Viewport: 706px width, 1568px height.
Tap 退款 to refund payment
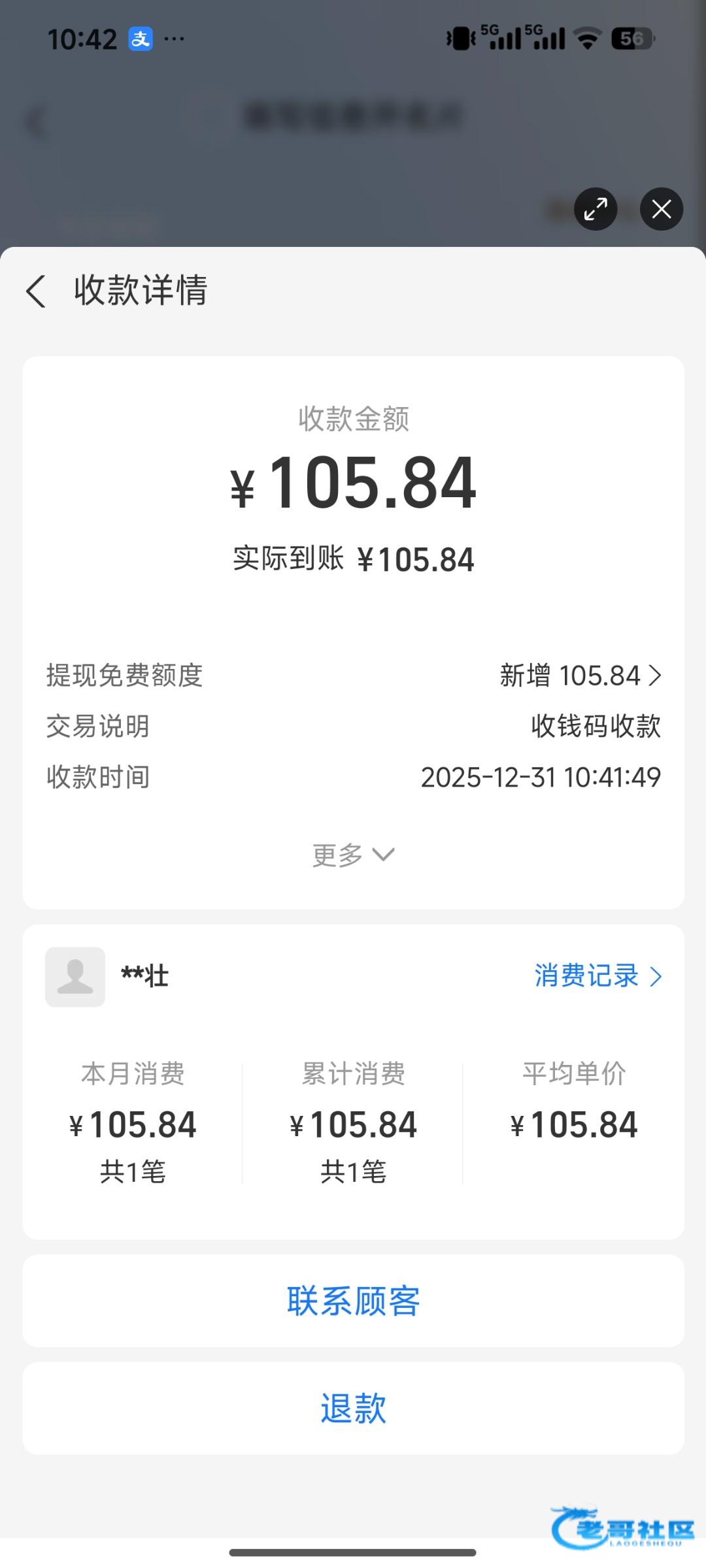pos(353,1408)
